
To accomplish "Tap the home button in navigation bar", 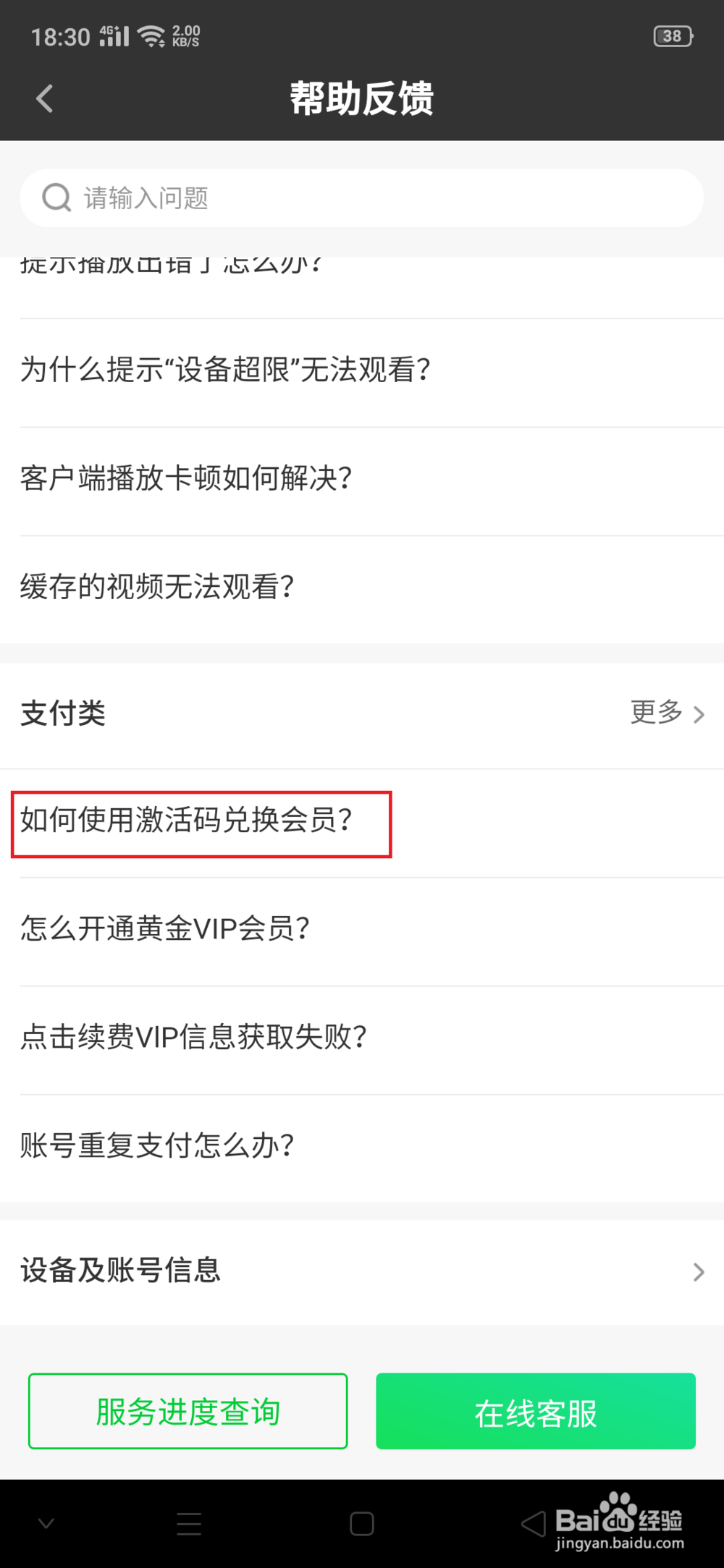I will (362, 1523).
